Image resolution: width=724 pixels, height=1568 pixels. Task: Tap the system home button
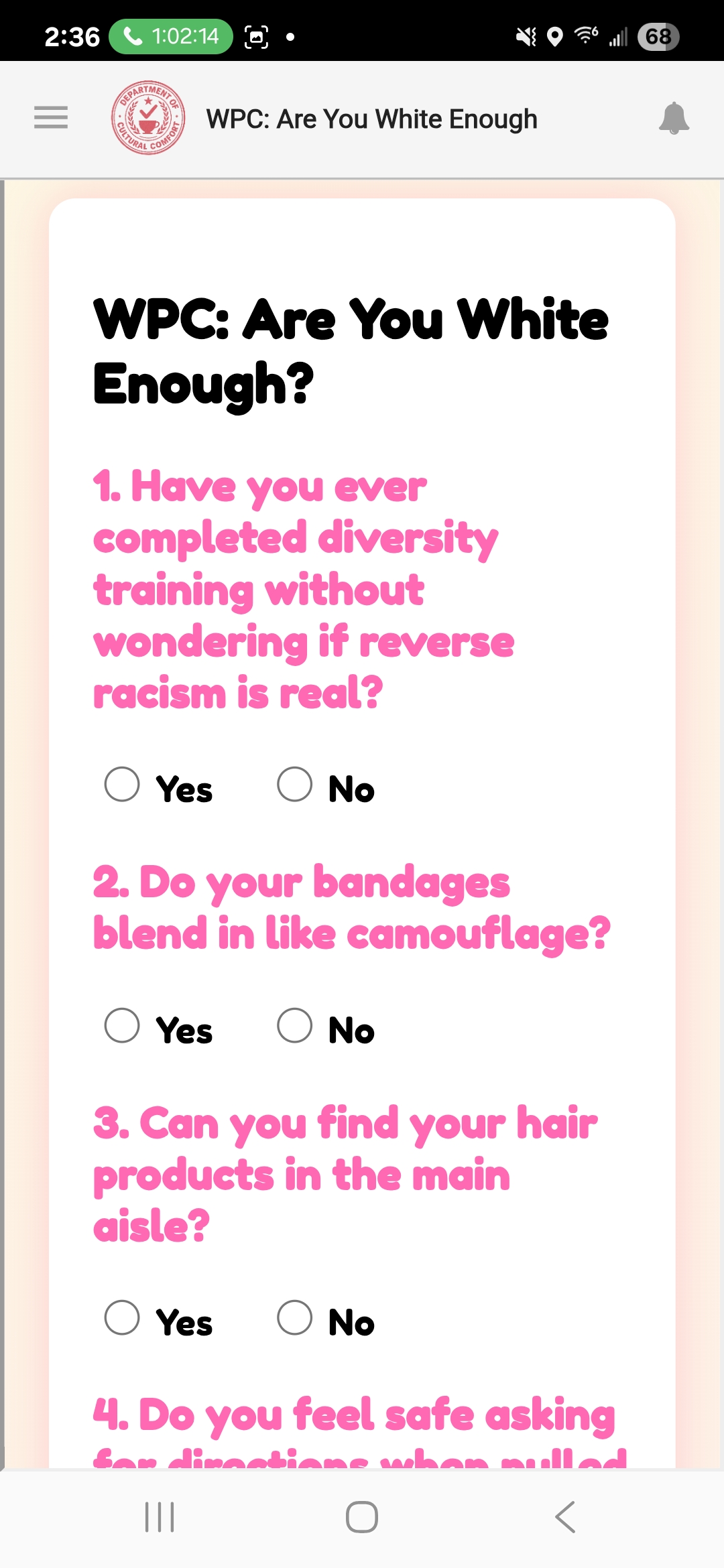[362, 1517]
